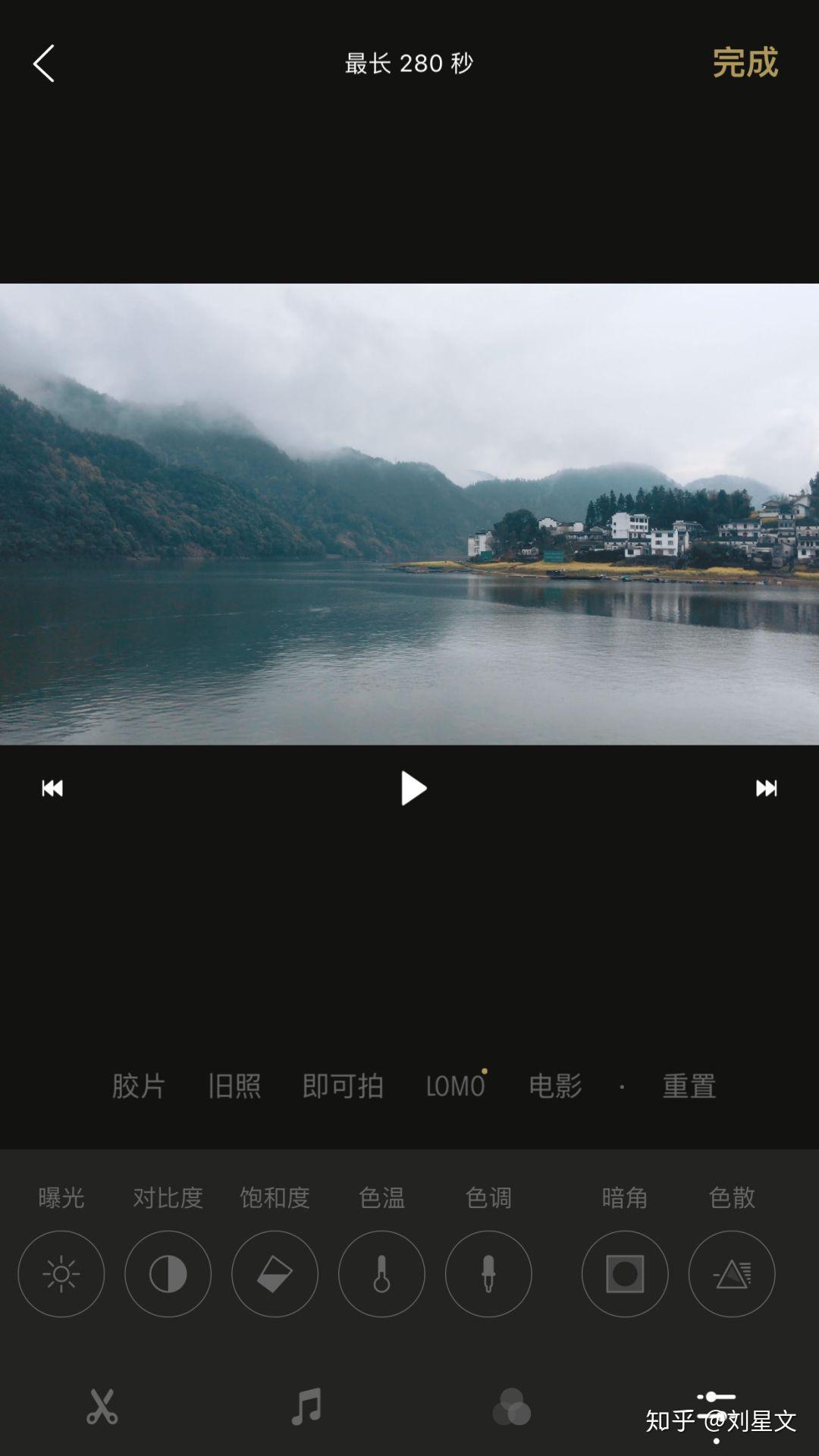Open the 色散 chromatic aberration tool

[732, 1274]
